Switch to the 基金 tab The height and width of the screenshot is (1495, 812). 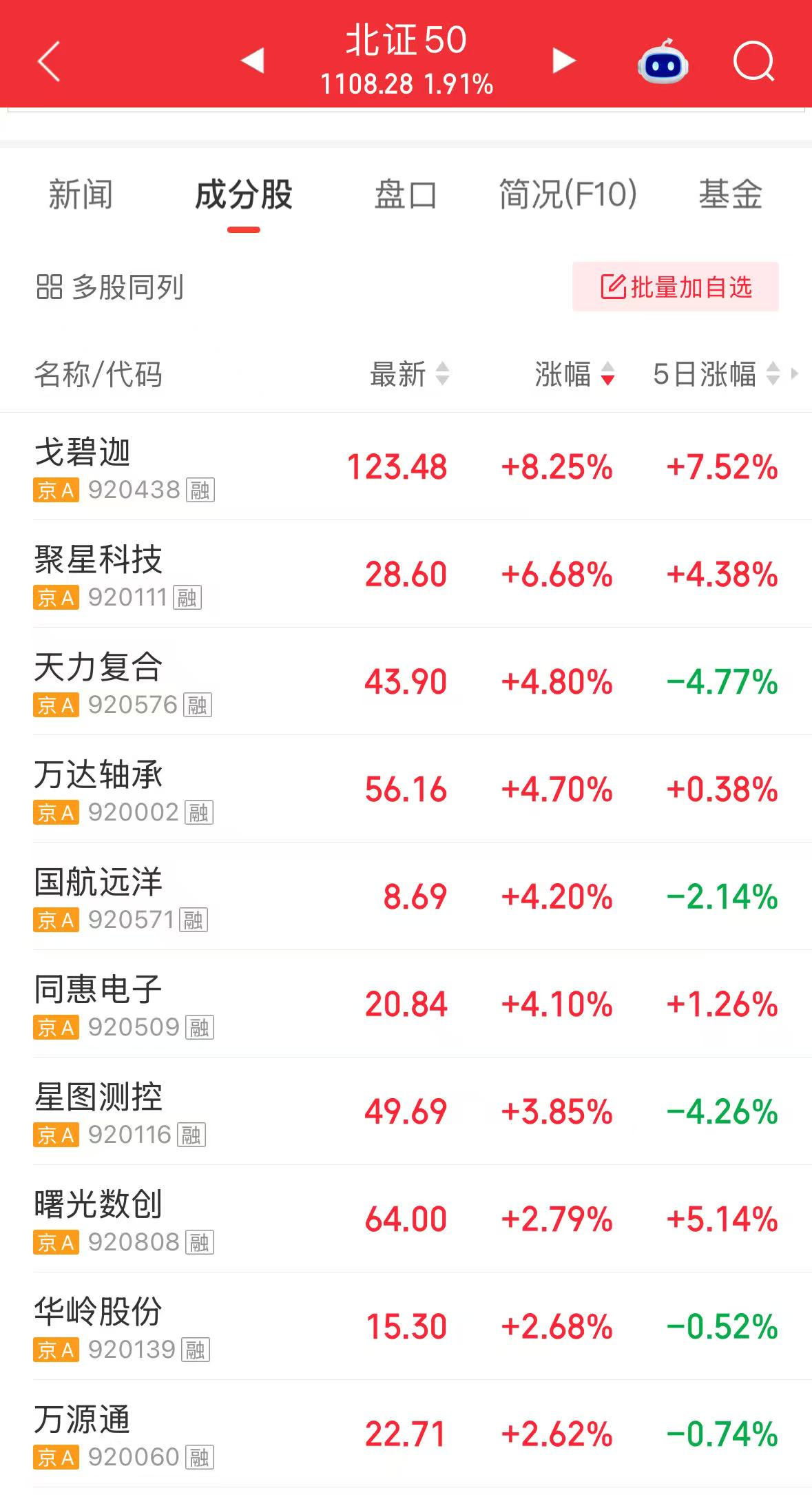pos(731,194)
